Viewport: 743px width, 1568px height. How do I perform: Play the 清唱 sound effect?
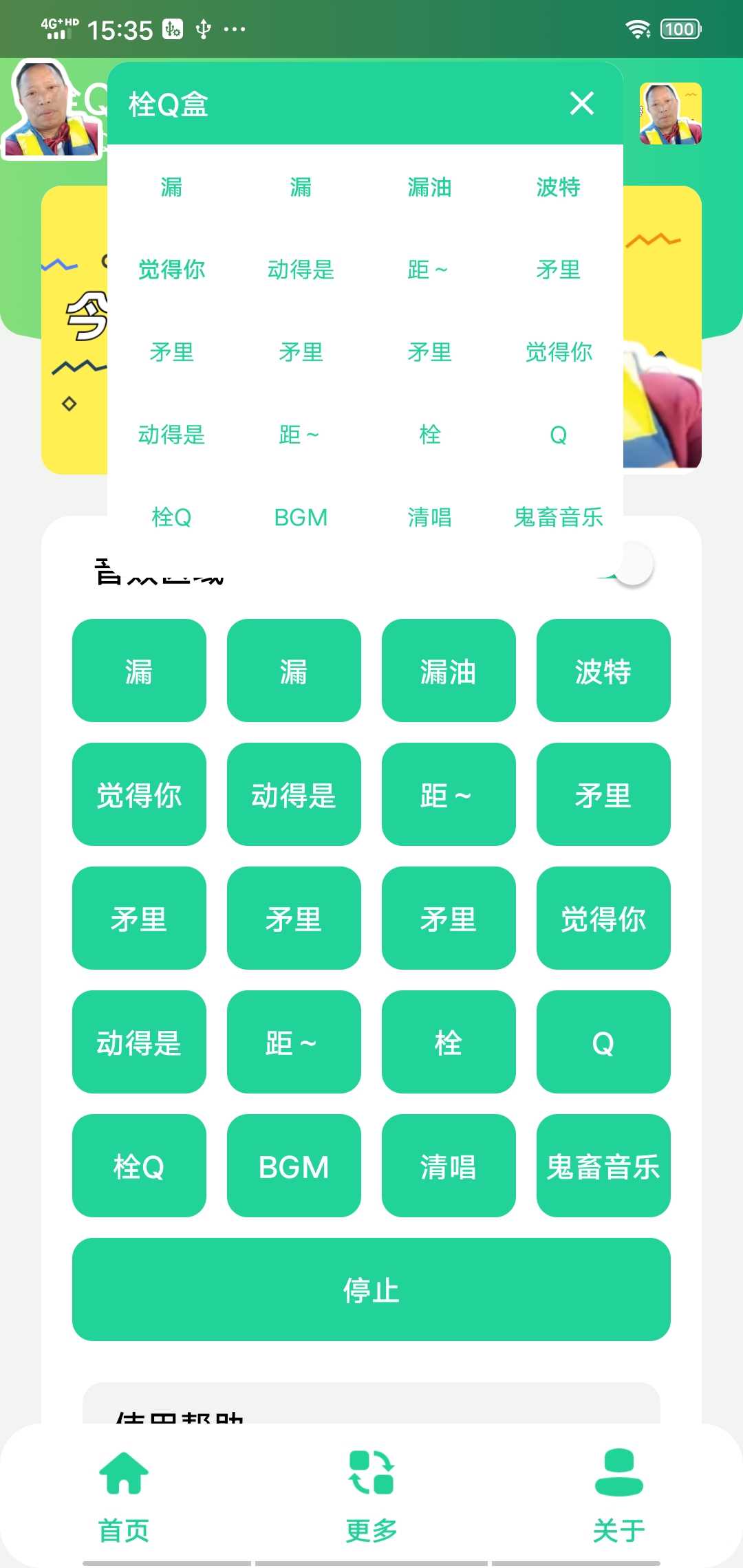pos(448,1166)
